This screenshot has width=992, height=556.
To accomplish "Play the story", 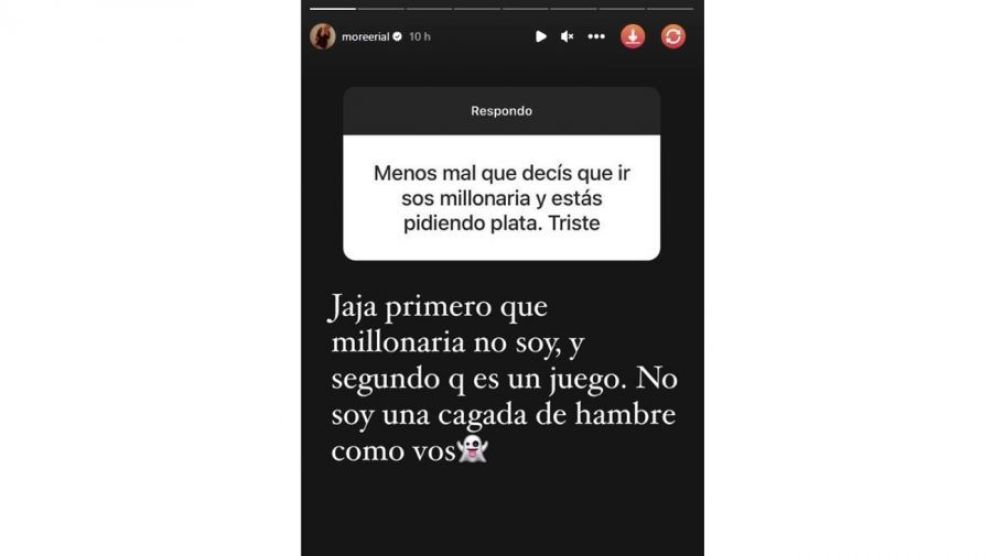I will point(541,37).
